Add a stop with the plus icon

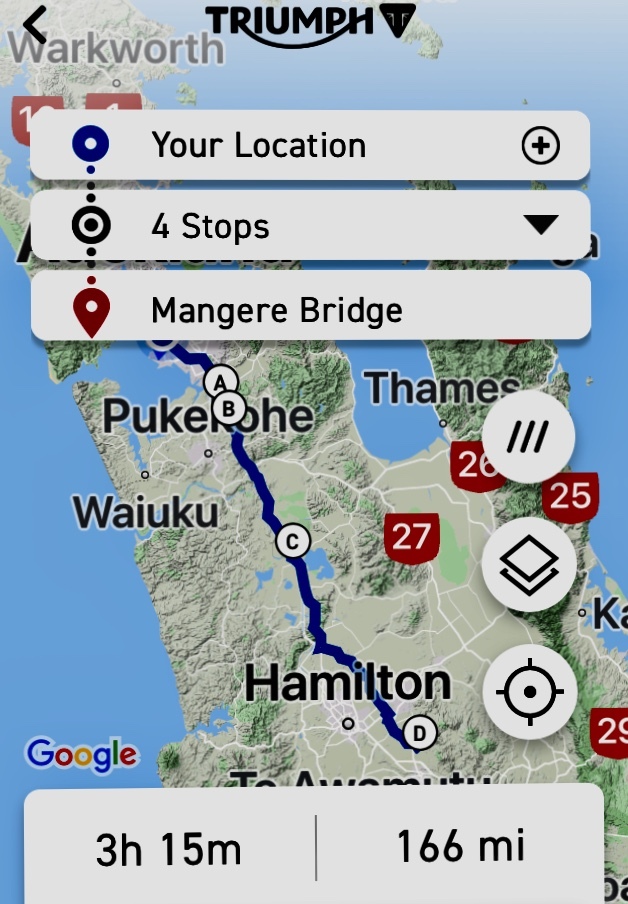[x=540, y=147]
